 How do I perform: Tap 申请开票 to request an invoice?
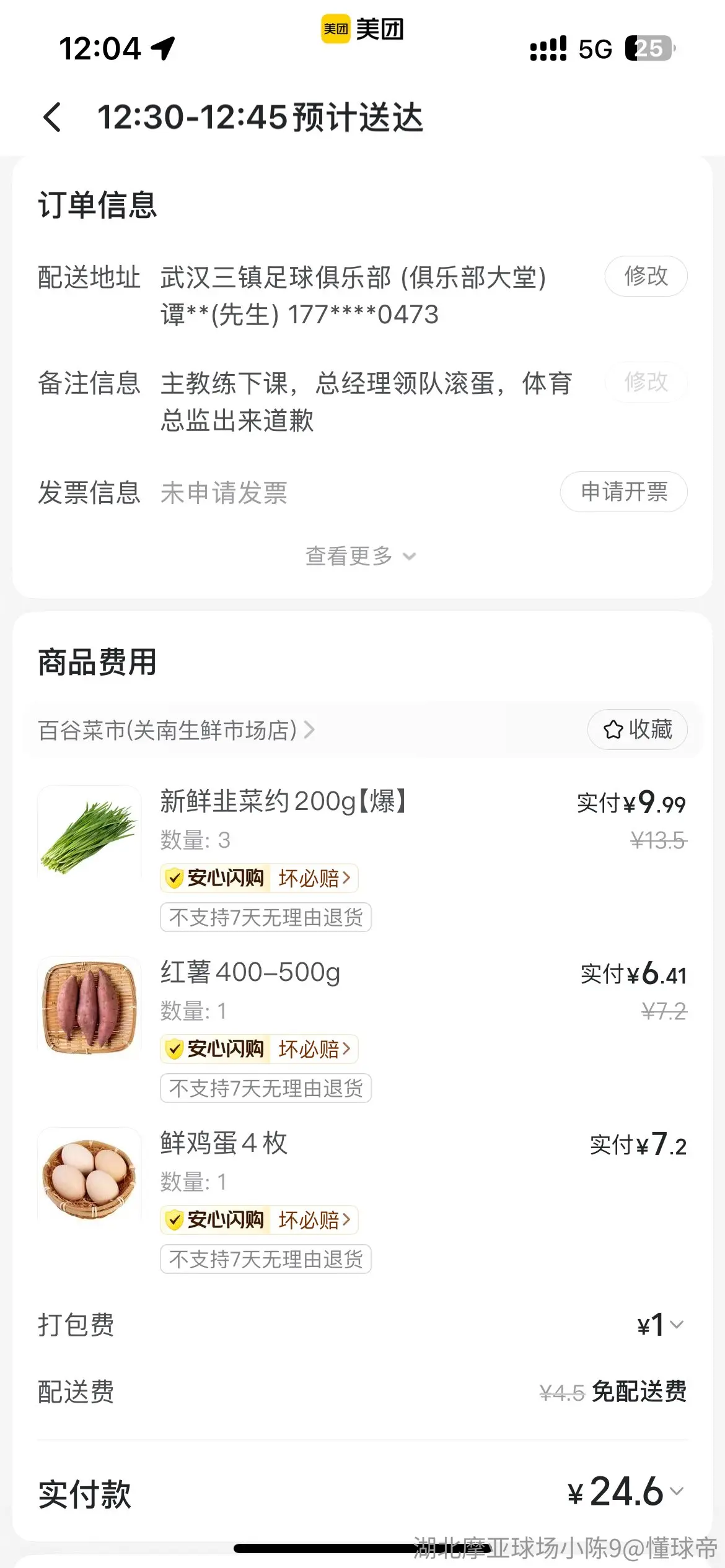tap(623, 492)
